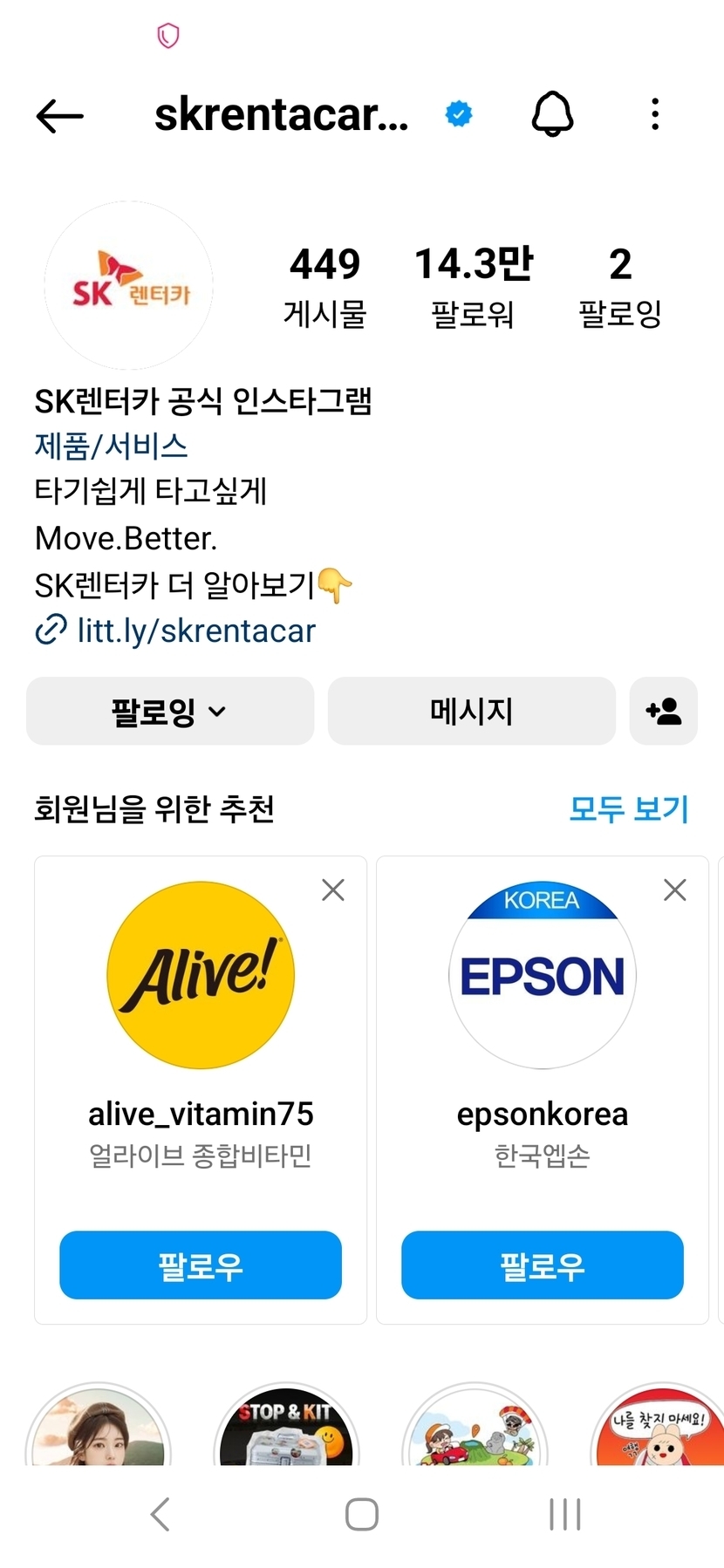The image size is (724, 1568).
Task: Open the 2 팔로잉 list
Action: click(620, 286)
